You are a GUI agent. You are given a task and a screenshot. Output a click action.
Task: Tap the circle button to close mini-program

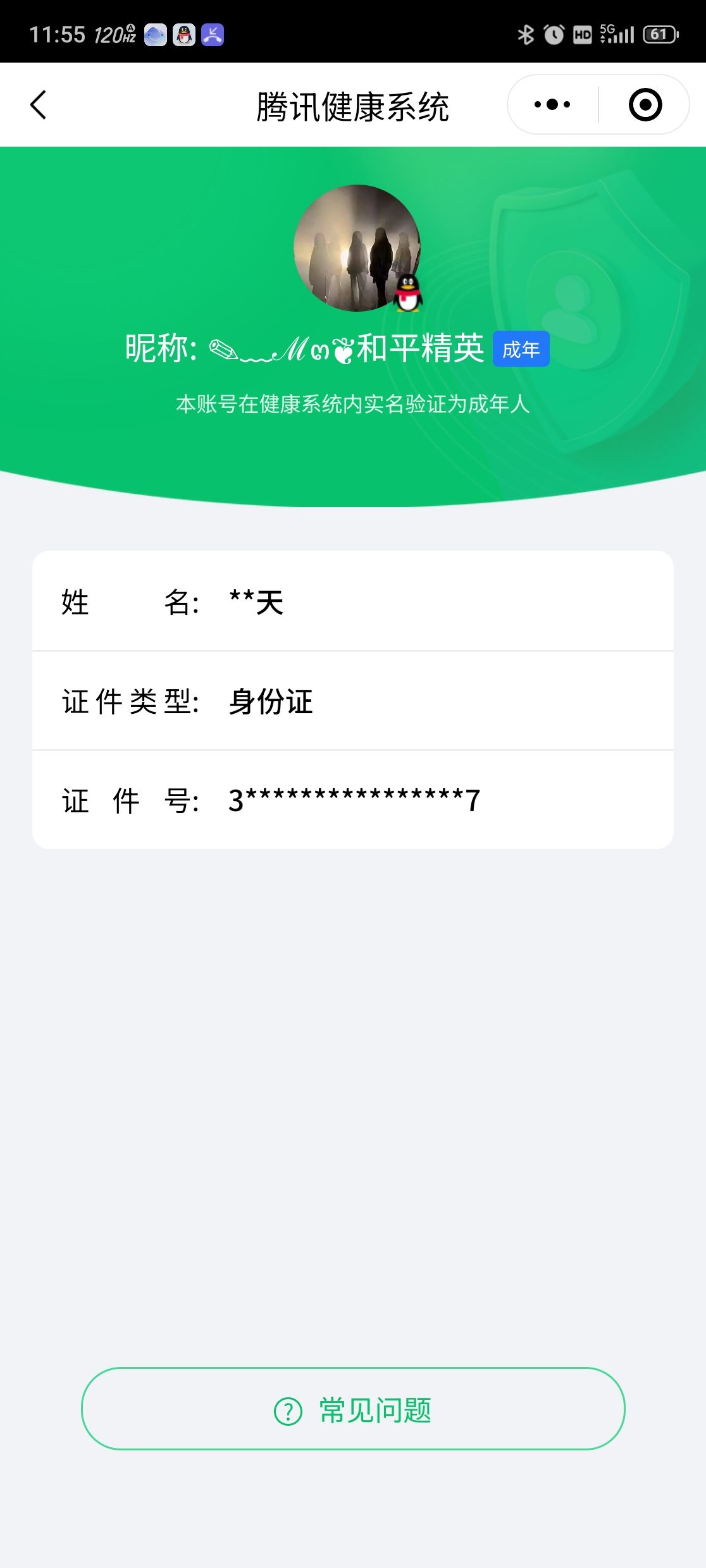click(645, 104)
